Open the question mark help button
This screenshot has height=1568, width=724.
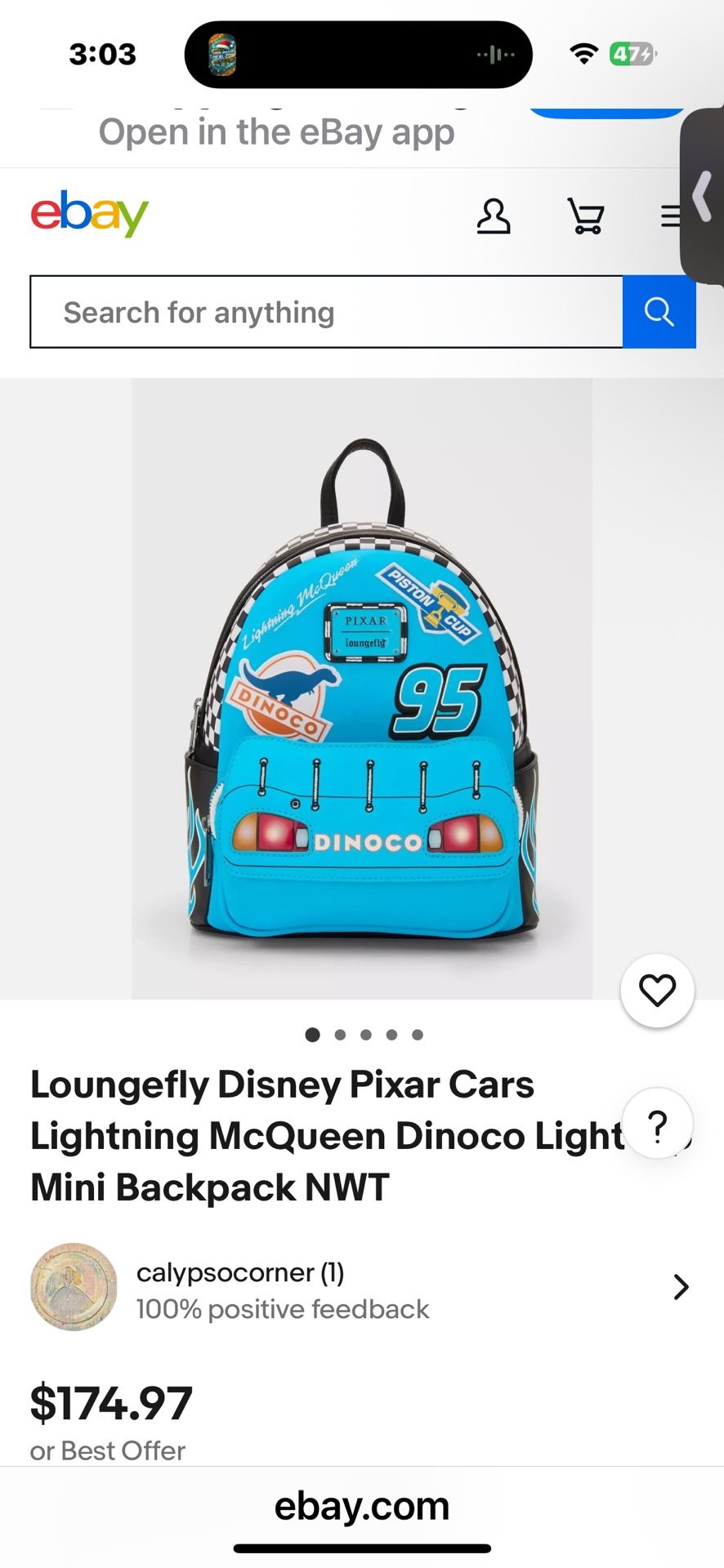[x=657, y=1124]
